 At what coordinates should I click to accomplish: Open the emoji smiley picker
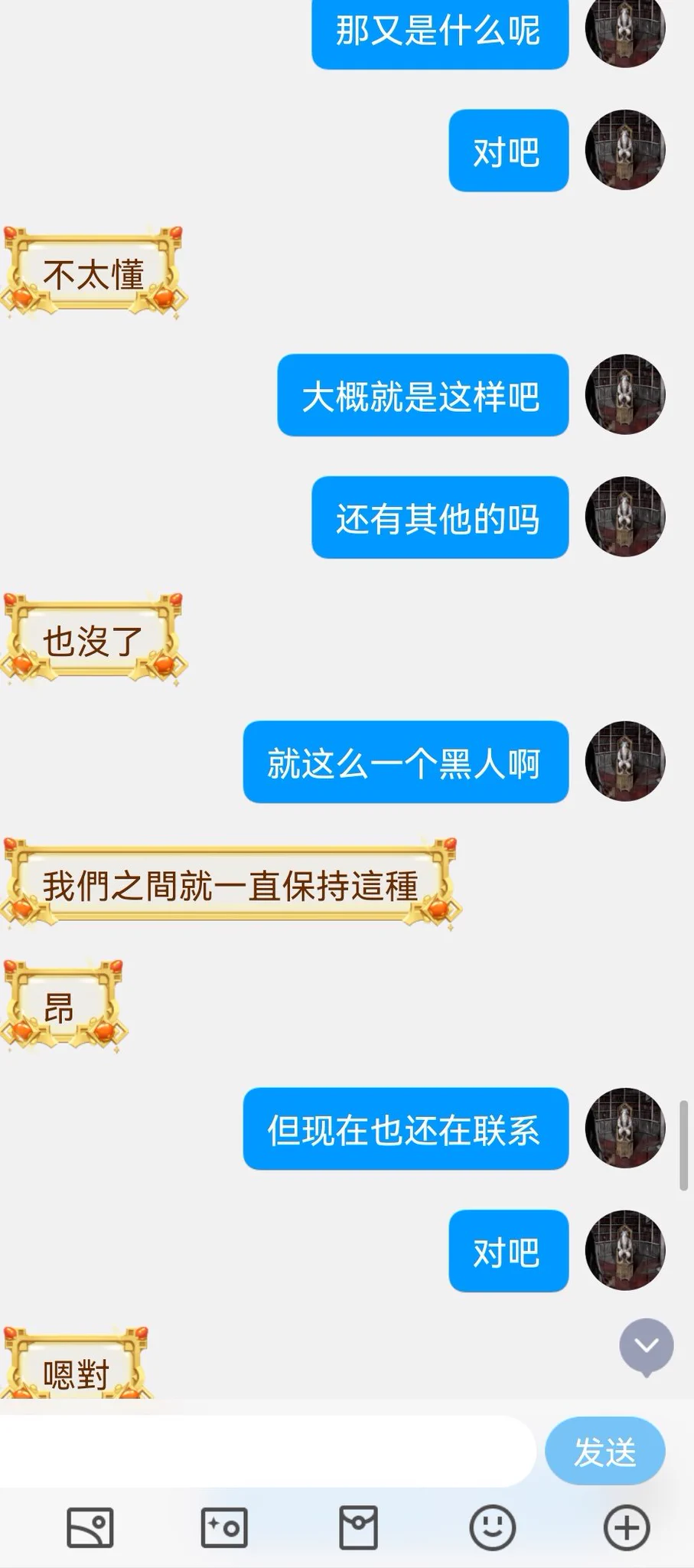coord(492,1527)
